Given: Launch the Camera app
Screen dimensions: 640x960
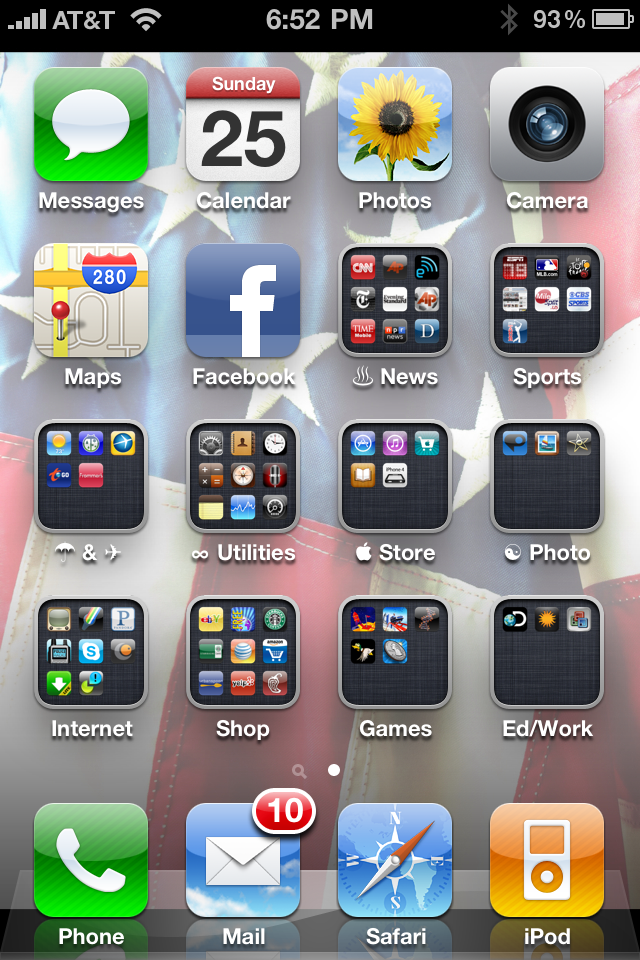Looking at the screenshot, I should point(547,125).
